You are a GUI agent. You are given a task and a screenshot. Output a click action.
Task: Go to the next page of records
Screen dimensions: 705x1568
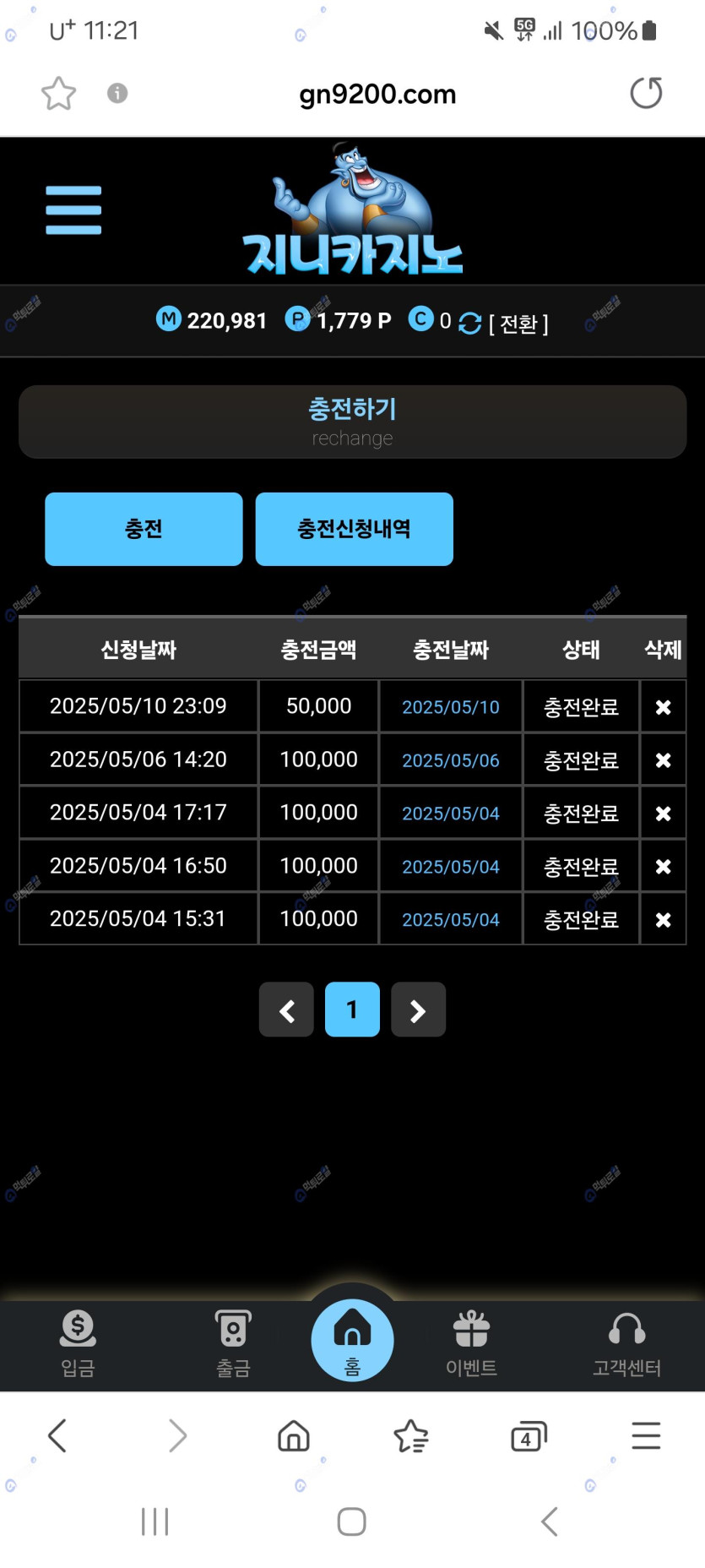[418, 1010]
